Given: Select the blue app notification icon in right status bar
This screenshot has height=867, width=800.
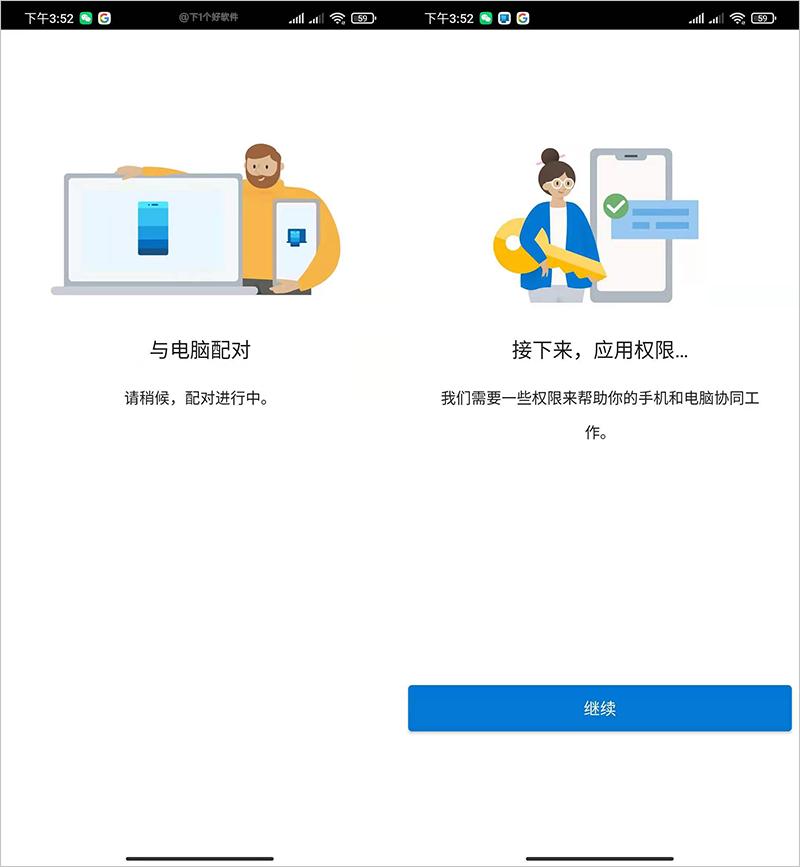Looking at the screenshot, I should [x=504, y=16].
